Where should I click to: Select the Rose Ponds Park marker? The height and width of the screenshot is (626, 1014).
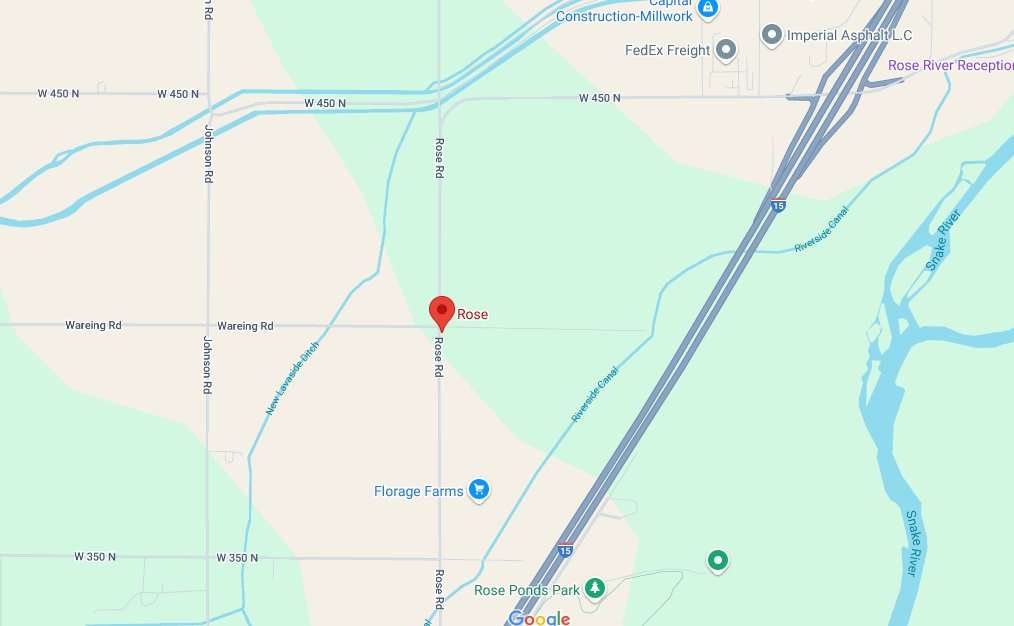click(x=595, y=589)
